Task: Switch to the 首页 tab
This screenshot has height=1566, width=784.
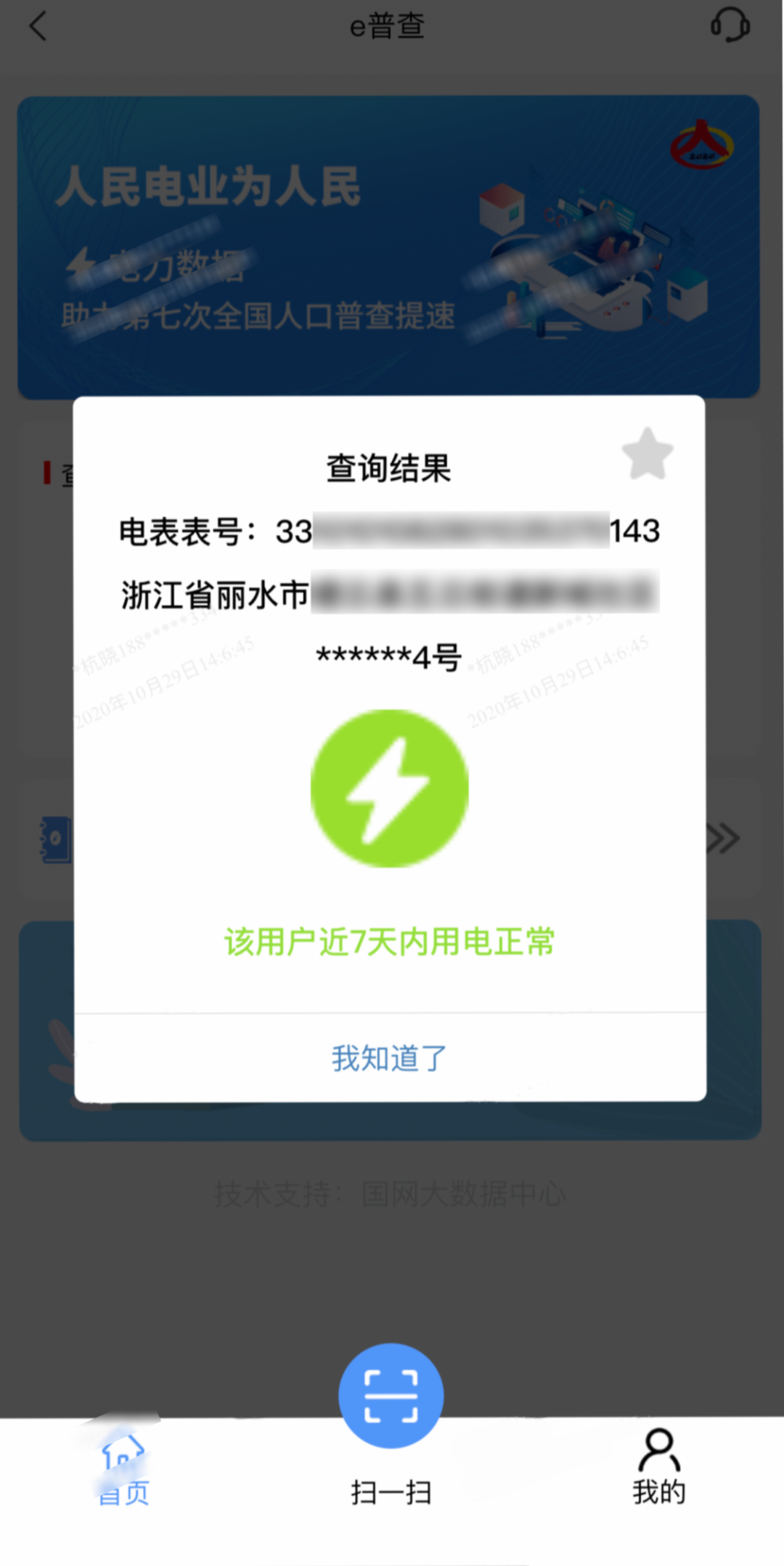Action: pos(123,1470)
